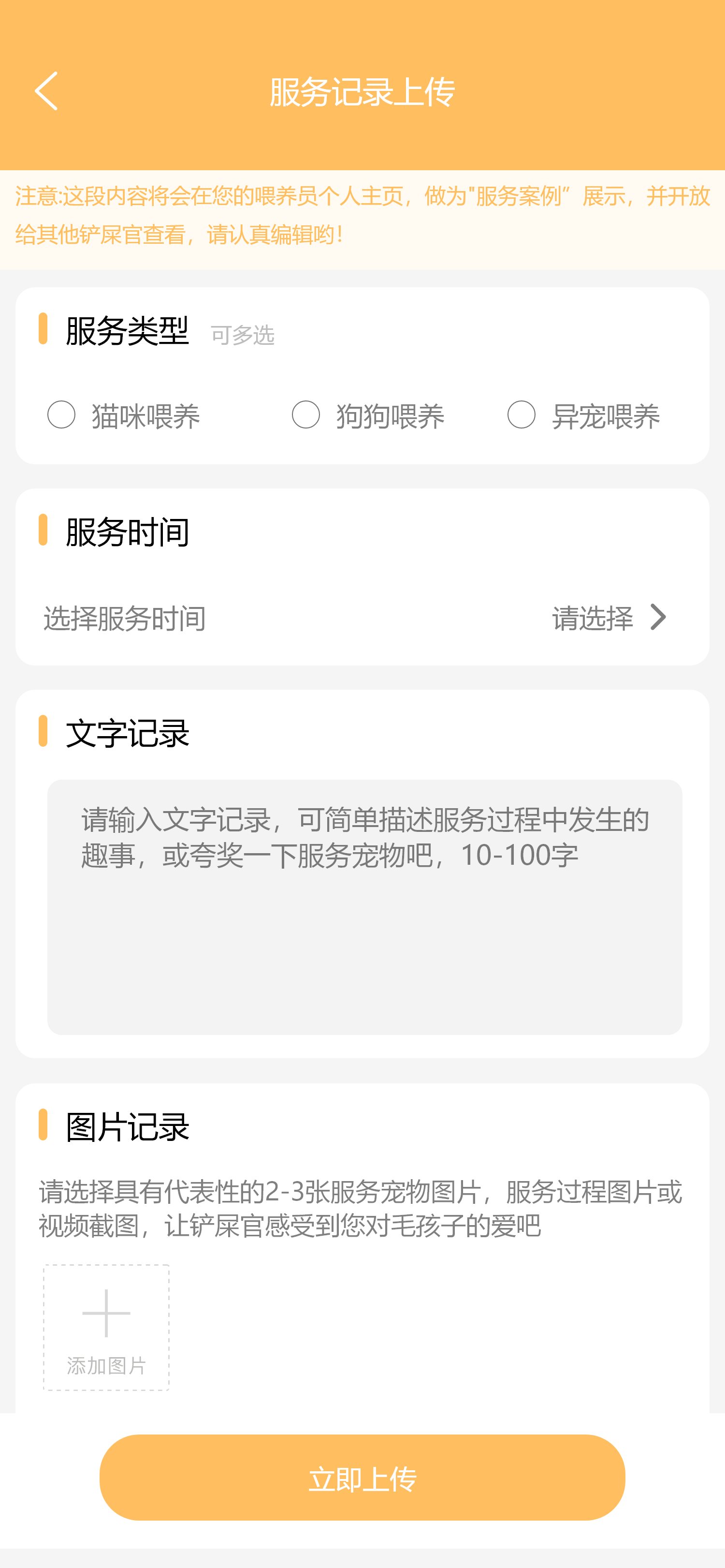Image resolution: width=725 pixels, height=1568 pixels.
Task: Select the 异宠喂养 service type
Action: click(521, 415)
